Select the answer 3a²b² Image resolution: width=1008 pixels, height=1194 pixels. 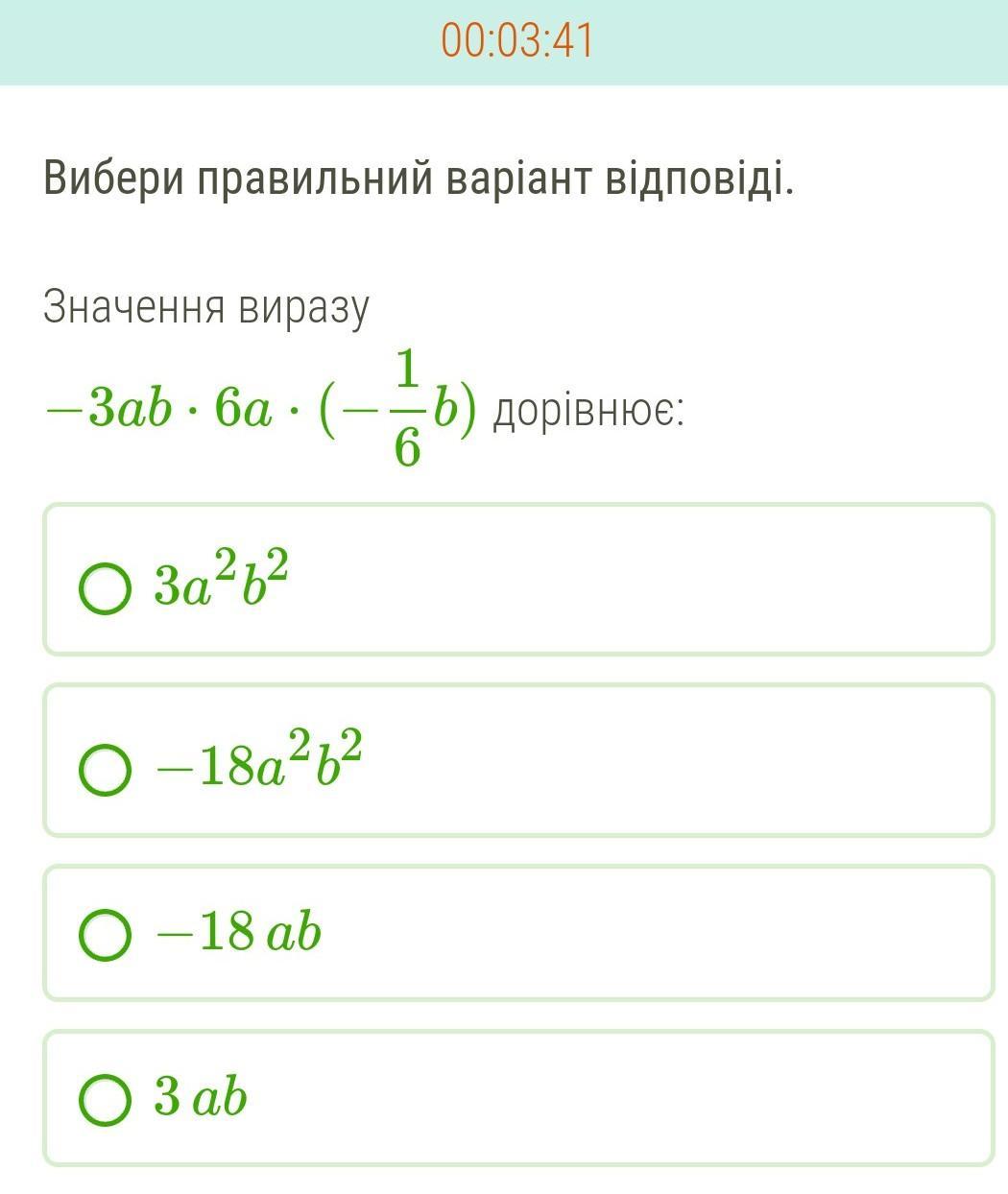pyautogui.click(x=104, y=587)
